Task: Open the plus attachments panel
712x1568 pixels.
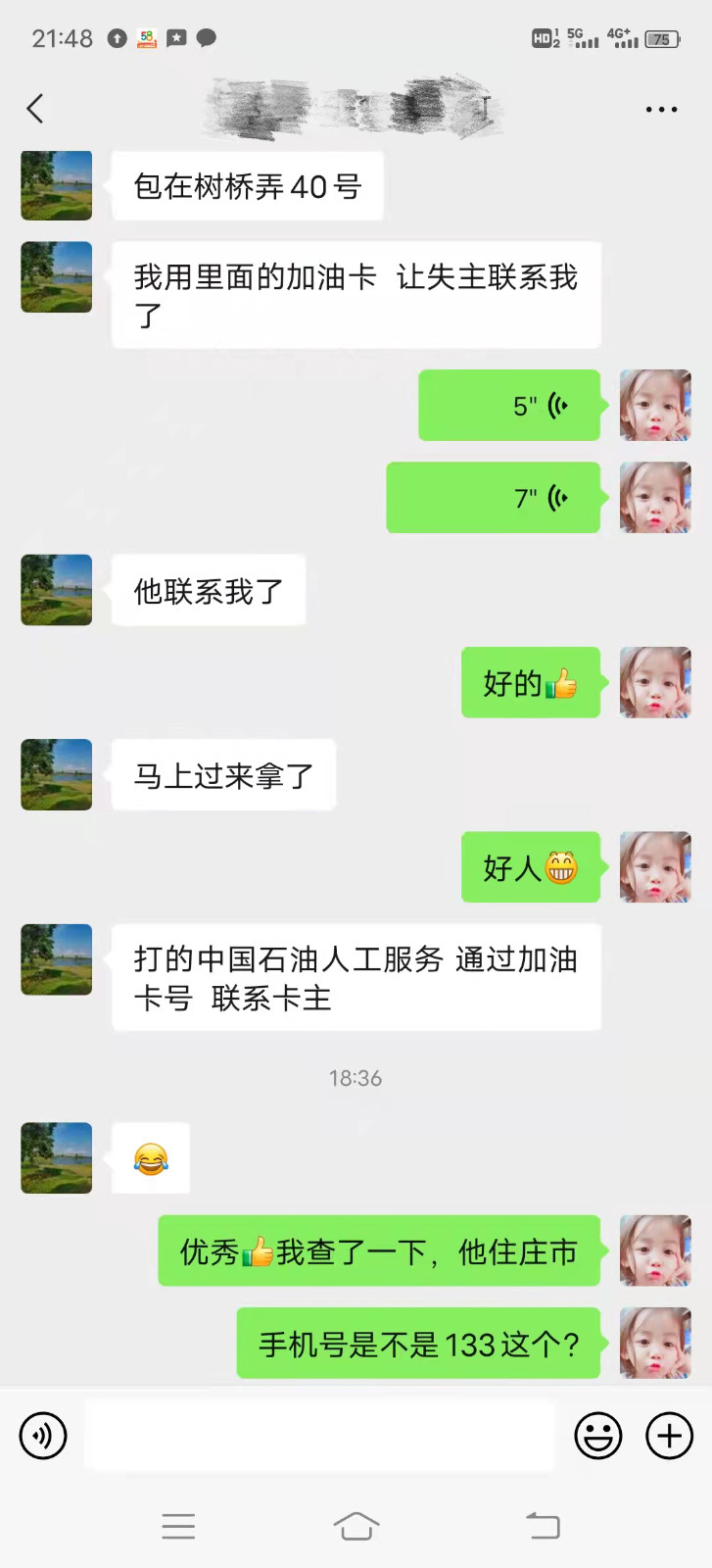Action: coord(669,1436)
